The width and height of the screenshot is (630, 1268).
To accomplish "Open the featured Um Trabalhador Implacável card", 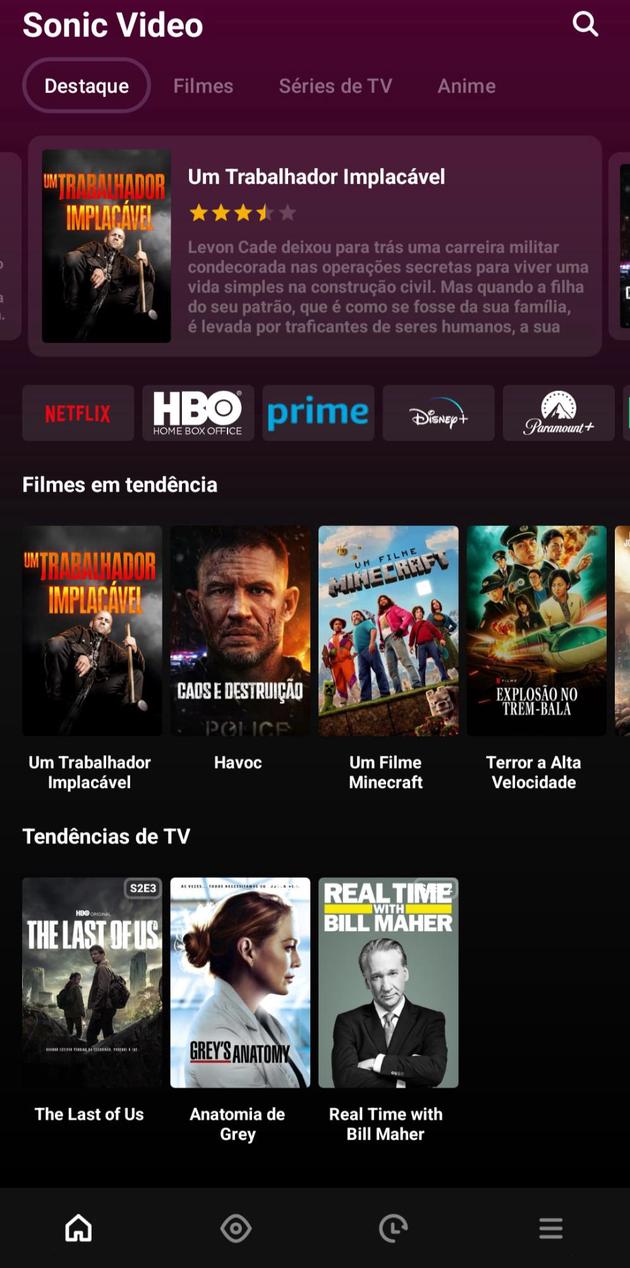I will click(x=314, y=246).
